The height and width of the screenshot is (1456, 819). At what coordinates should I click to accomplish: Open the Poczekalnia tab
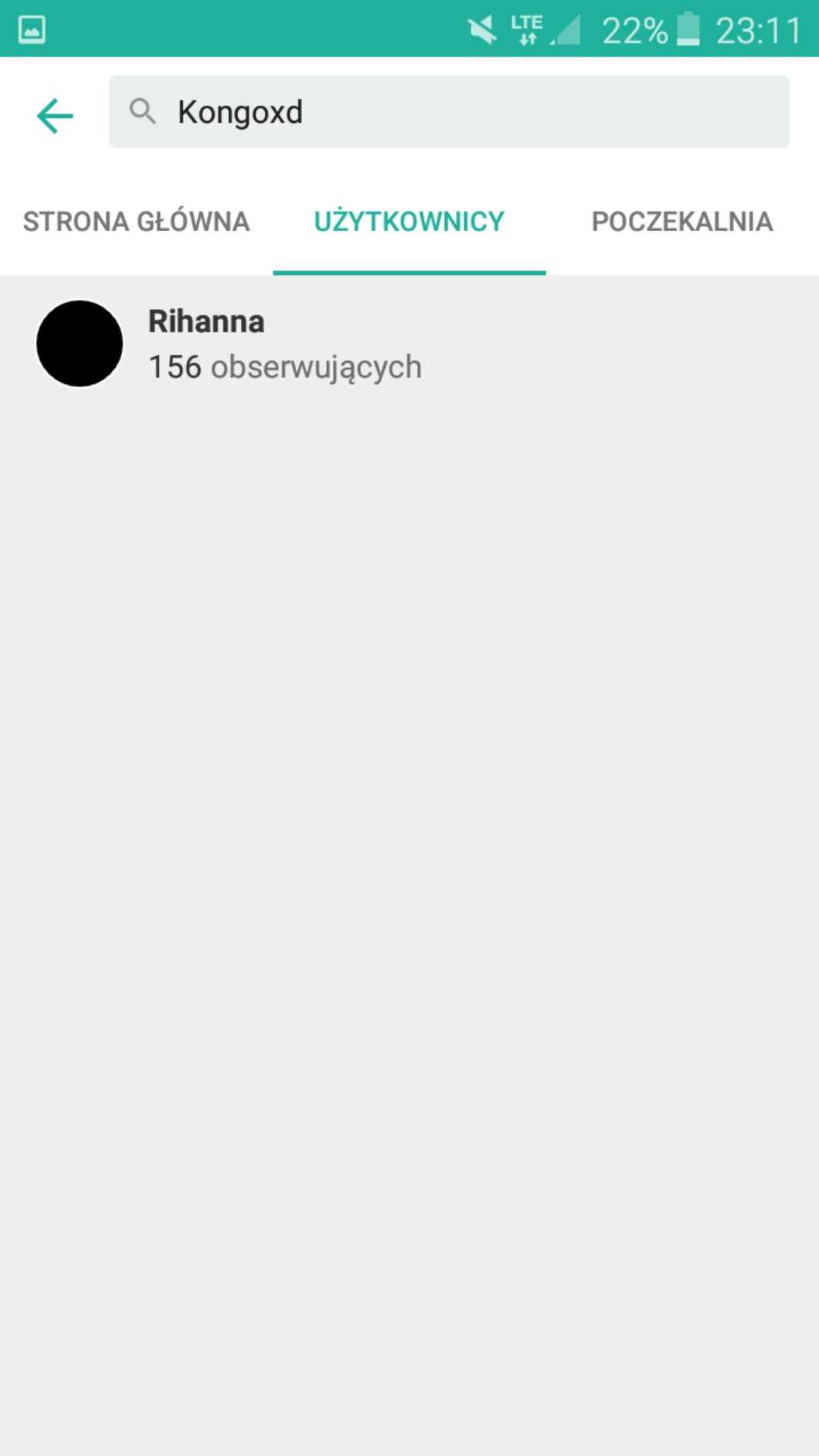click(x=681, y=222)
